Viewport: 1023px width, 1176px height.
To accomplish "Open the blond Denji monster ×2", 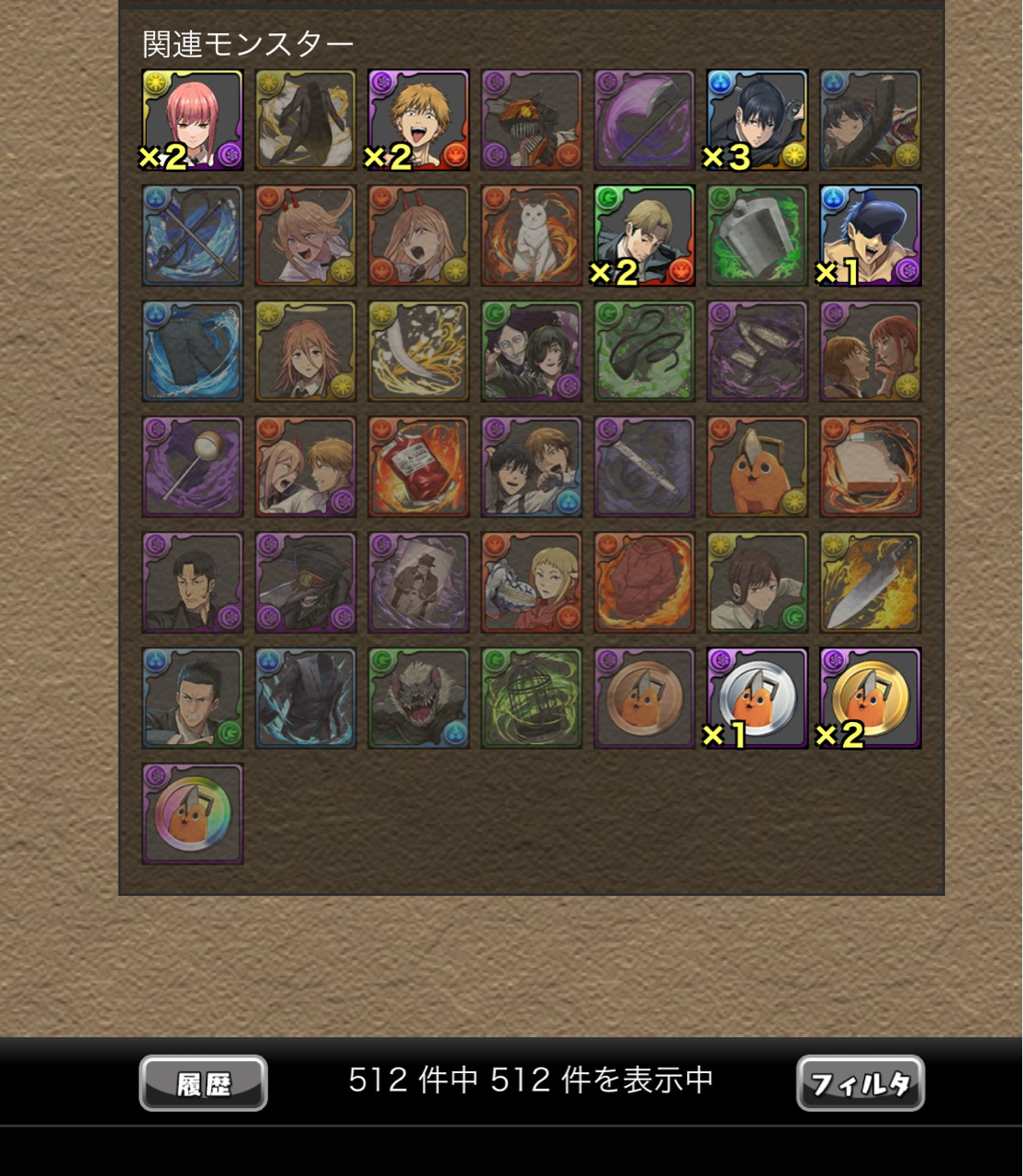I will click(x=419, y=120).
